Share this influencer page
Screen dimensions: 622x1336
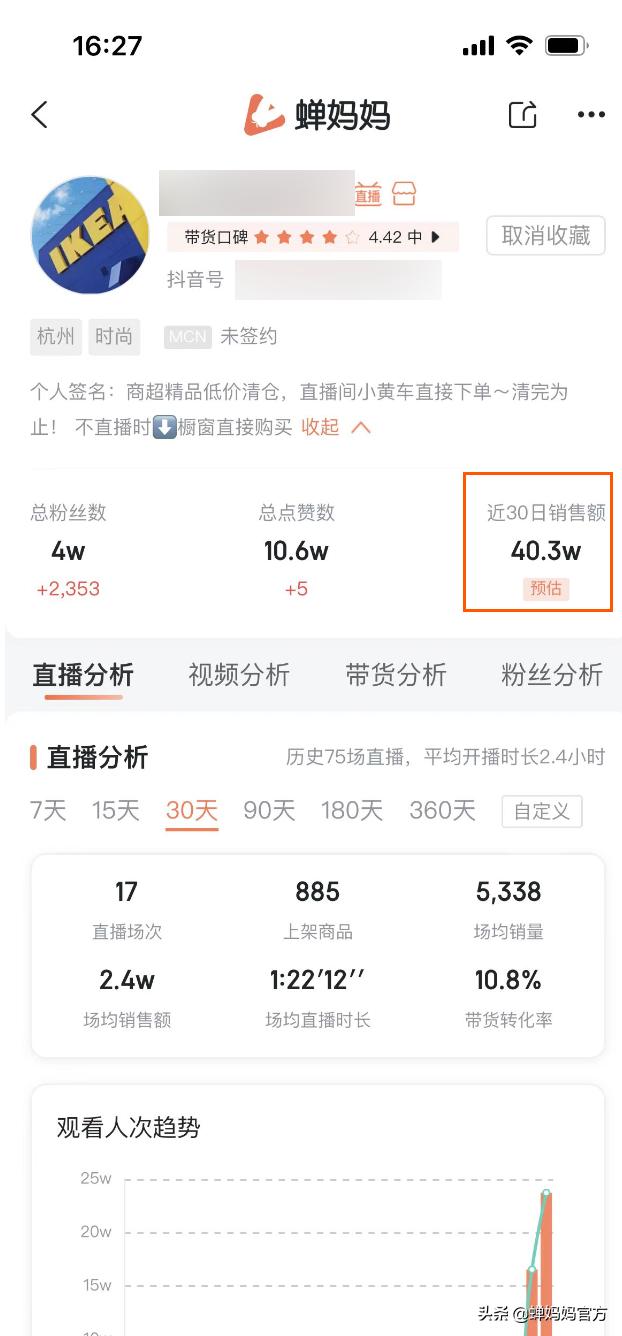click(523, 115)
